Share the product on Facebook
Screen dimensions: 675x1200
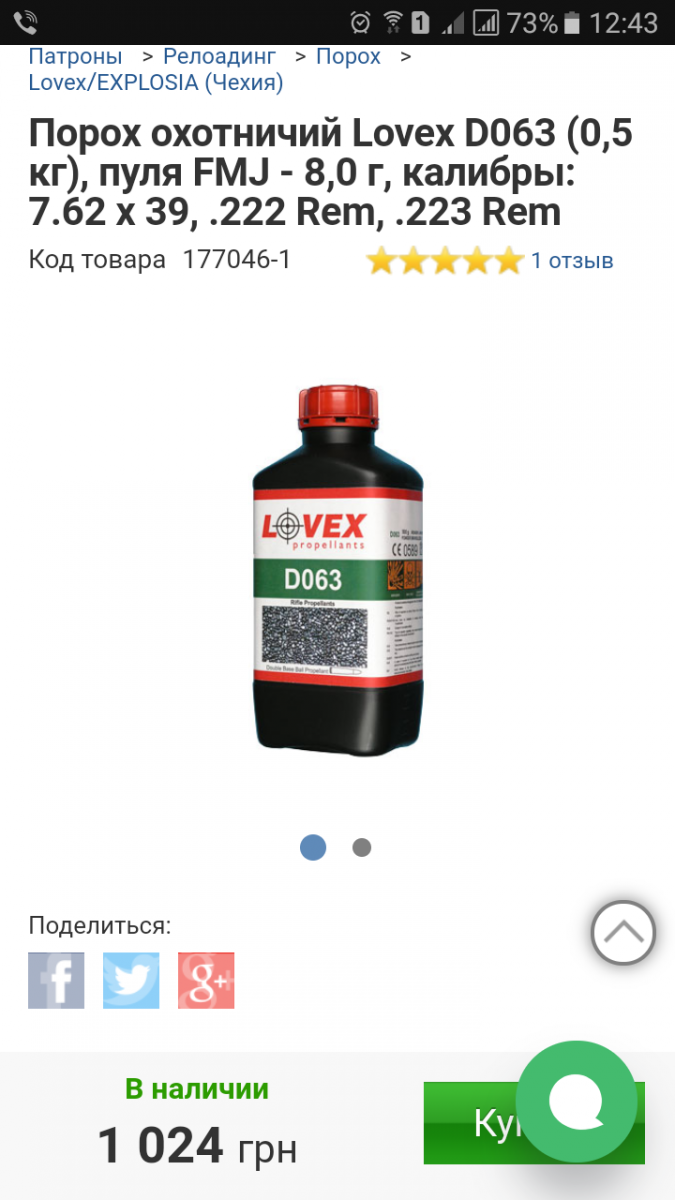pos(56,980)
